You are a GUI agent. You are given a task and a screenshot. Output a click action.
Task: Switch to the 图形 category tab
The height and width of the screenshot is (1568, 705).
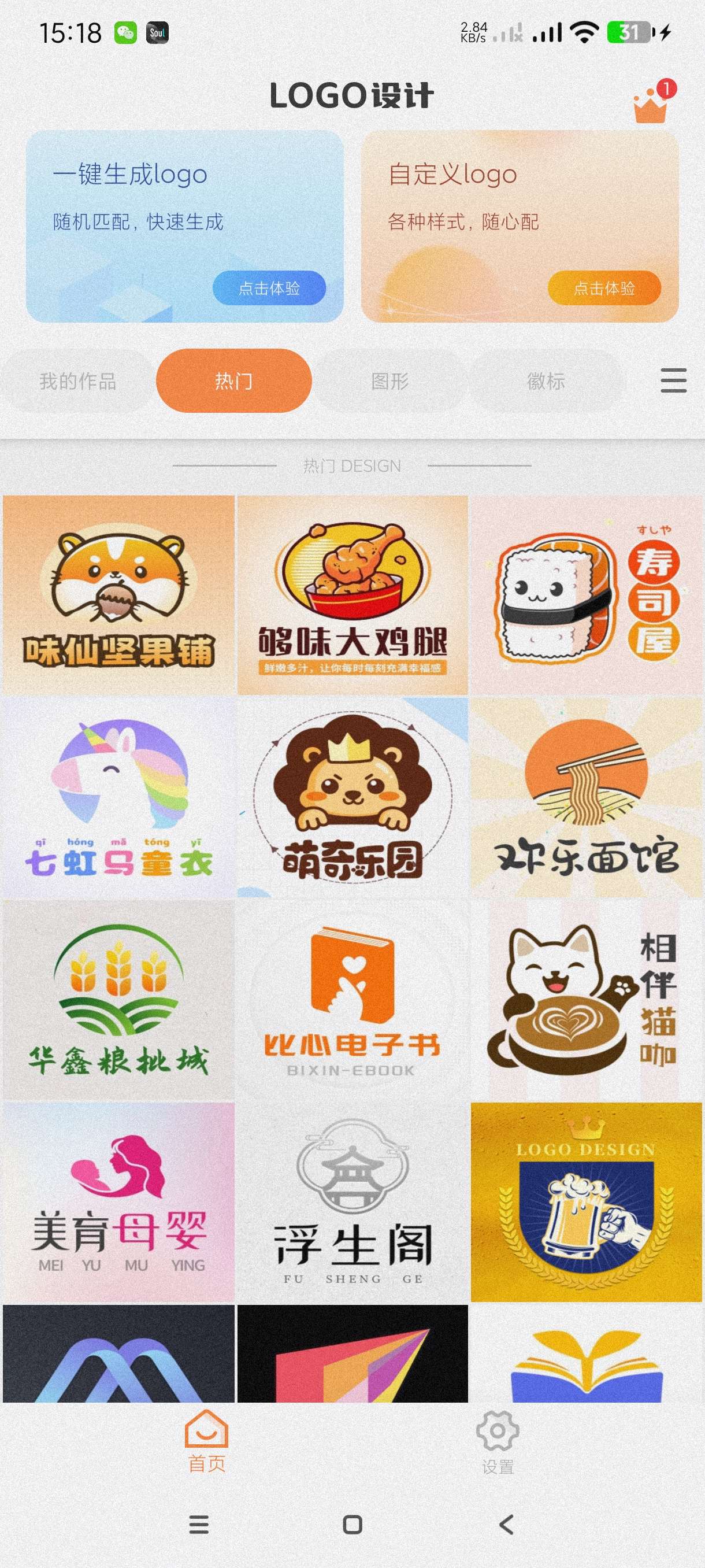tap(390, 381)
